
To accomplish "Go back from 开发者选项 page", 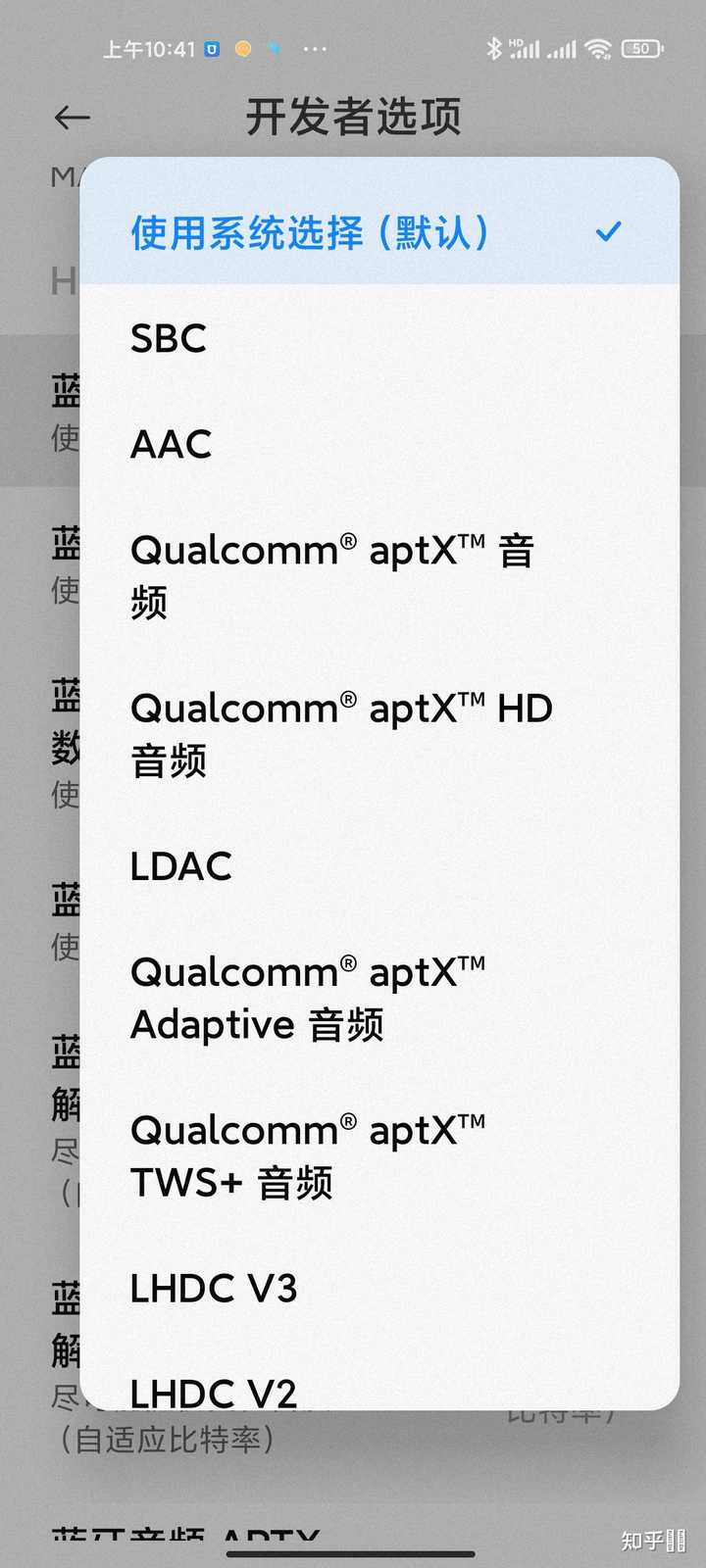I will pyautogui.click(x=72, y=118).
